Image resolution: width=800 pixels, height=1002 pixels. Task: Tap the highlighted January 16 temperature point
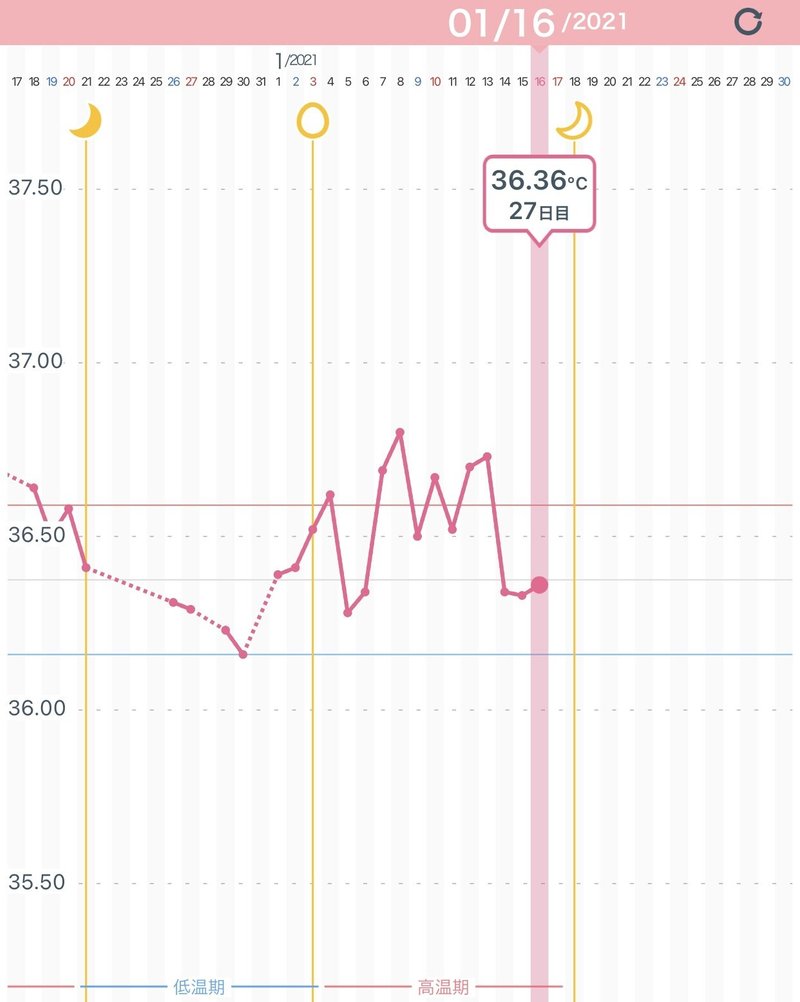pos(540,585)
